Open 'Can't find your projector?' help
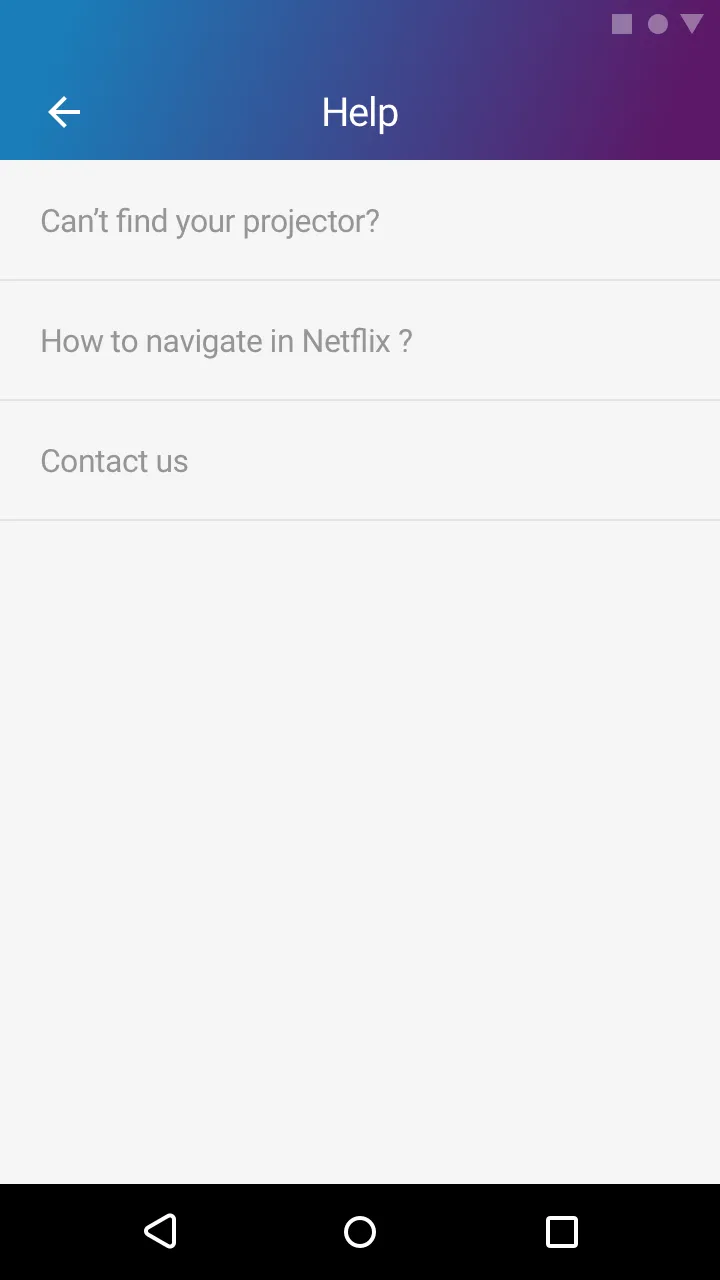The image size is (720, 1280). pyautogui.click(x=360, y=220)
